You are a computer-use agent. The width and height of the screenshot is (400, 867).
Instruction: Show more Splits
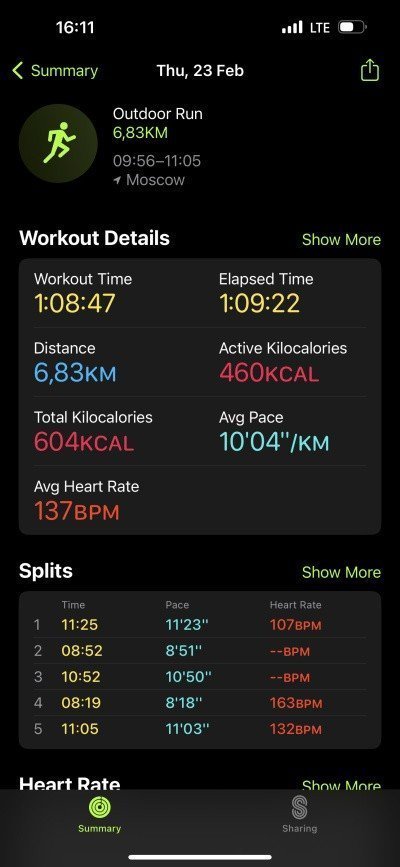[x=341, y=572]
